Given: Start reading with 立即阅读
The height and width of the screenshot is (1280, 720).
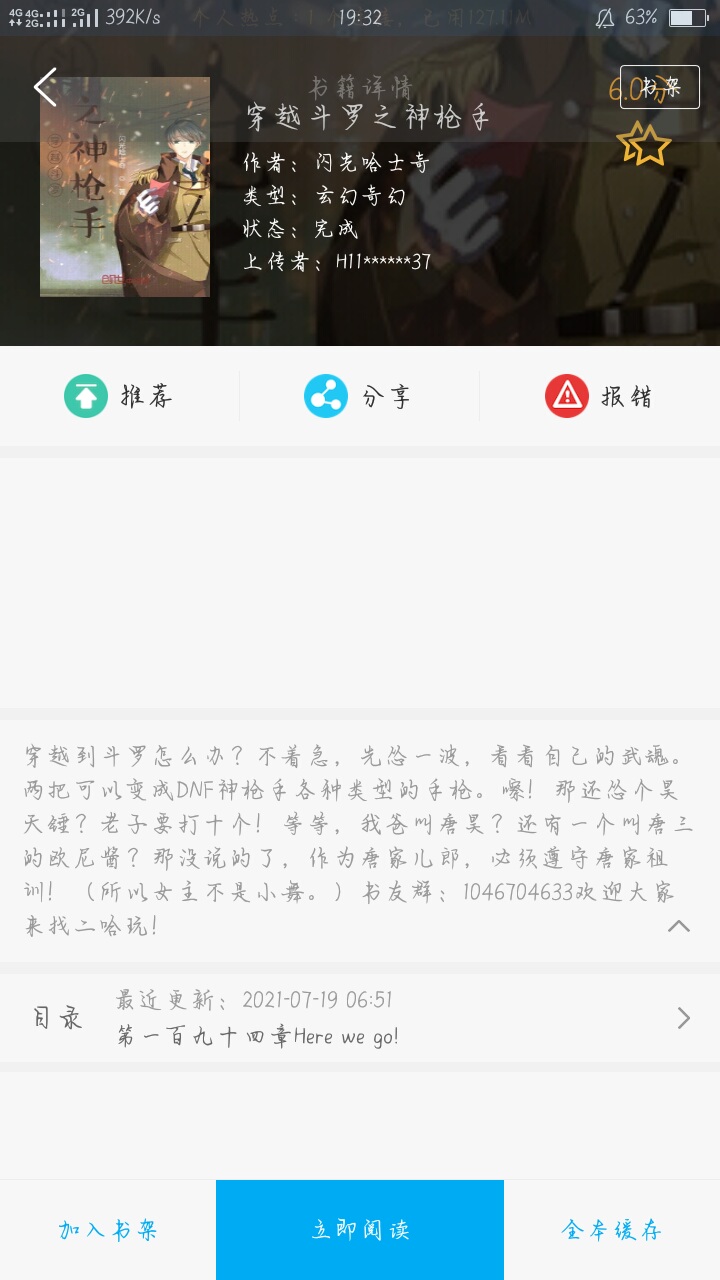Looking at the screenshot, I should click(x=360, y=1230).
